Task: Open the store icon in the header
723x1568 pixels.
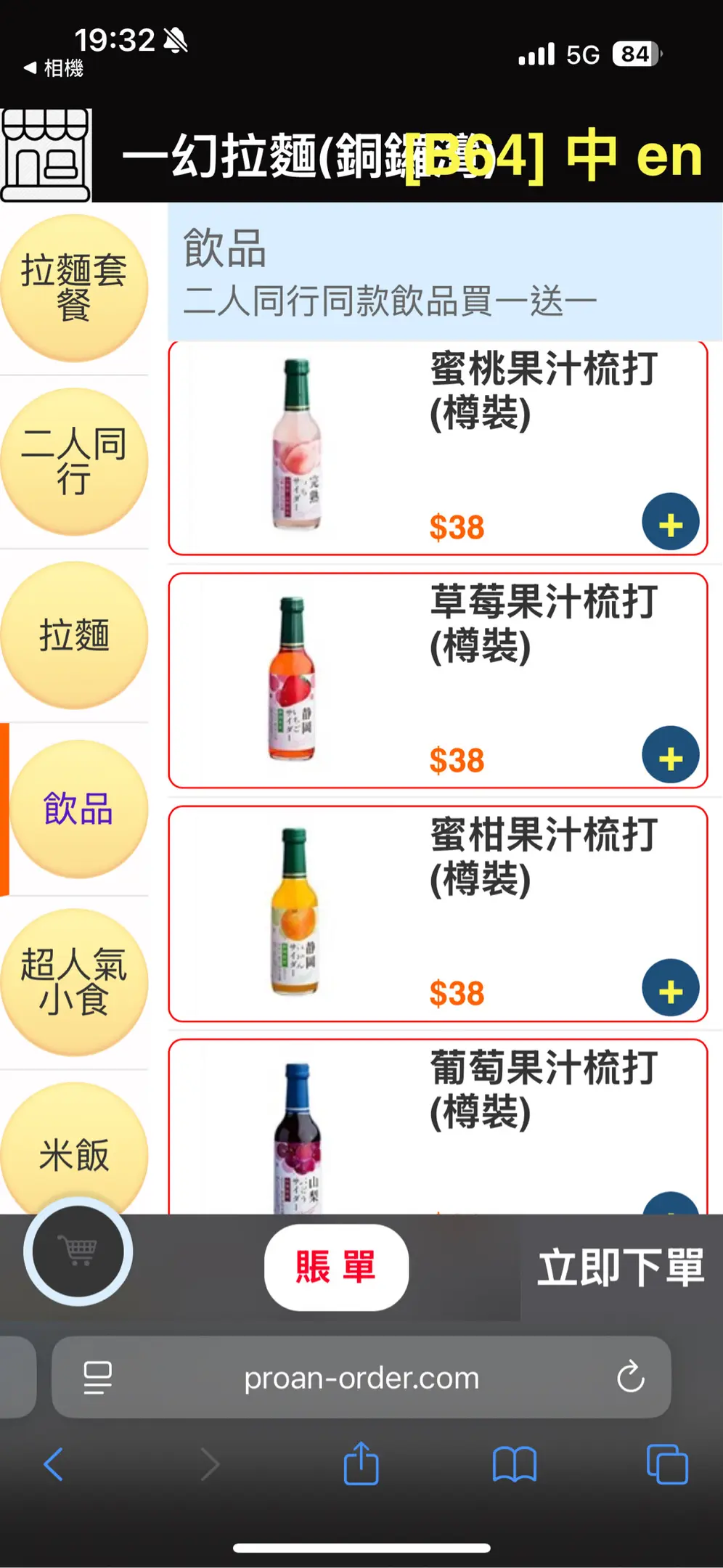Action: pos(46,155)
